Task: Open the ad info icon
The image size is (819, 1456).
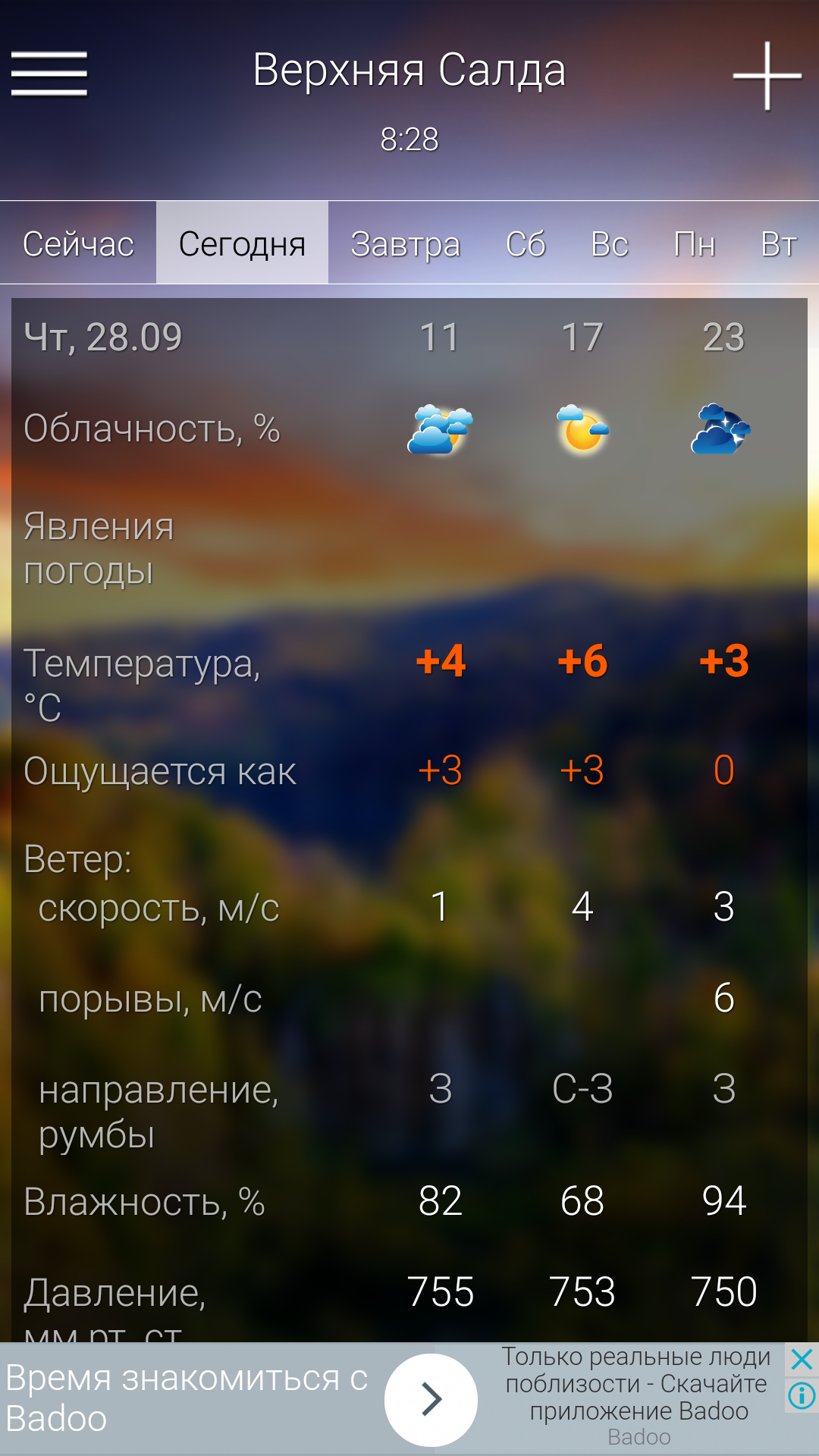Action: pyautogui.click(x=802, y=1395)
